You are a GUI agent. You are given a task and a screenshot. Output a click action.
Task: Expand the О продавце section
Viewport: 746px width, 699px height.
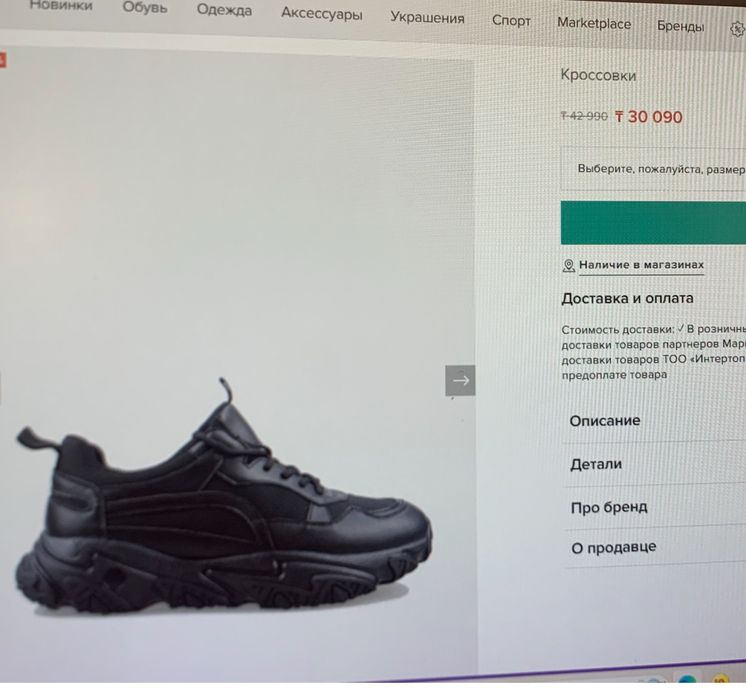click(613, 548)
